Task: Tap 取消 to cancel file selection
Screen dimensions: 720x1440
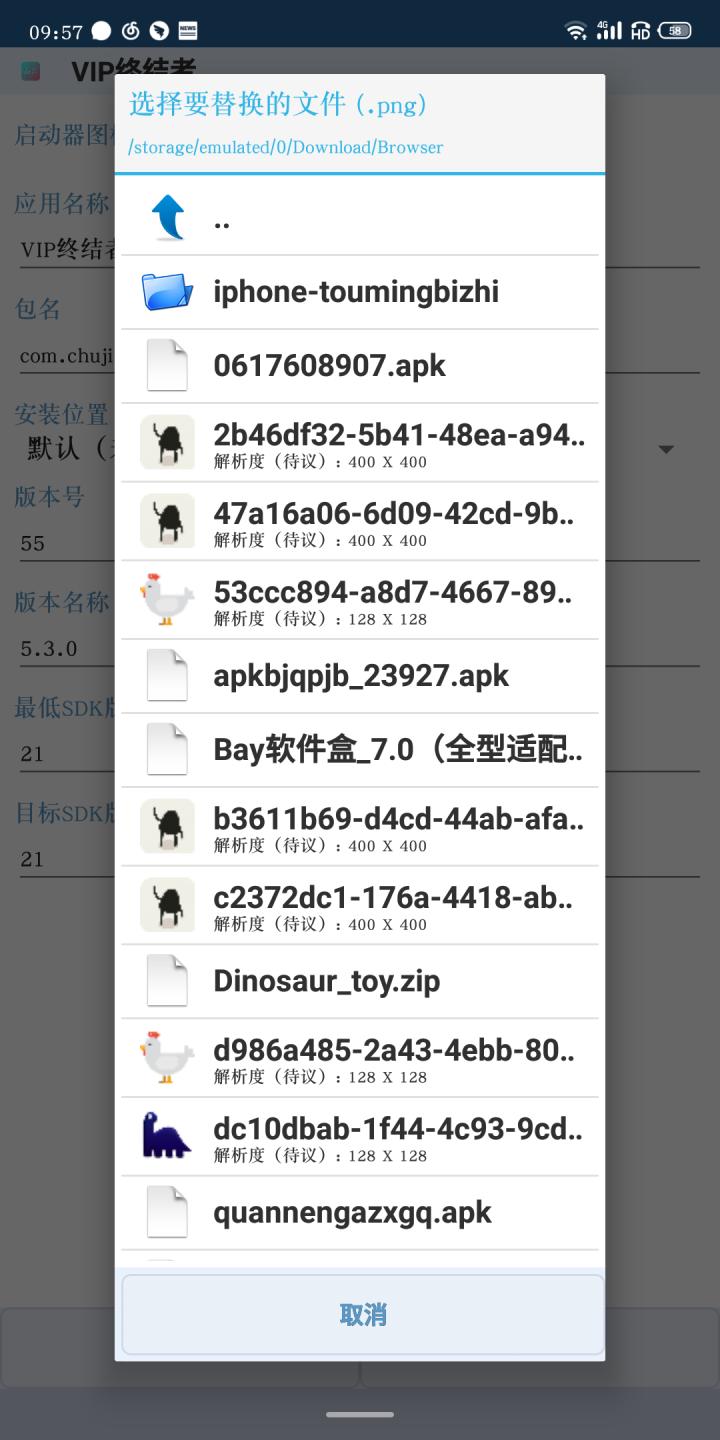Action: click(362, 1314)
